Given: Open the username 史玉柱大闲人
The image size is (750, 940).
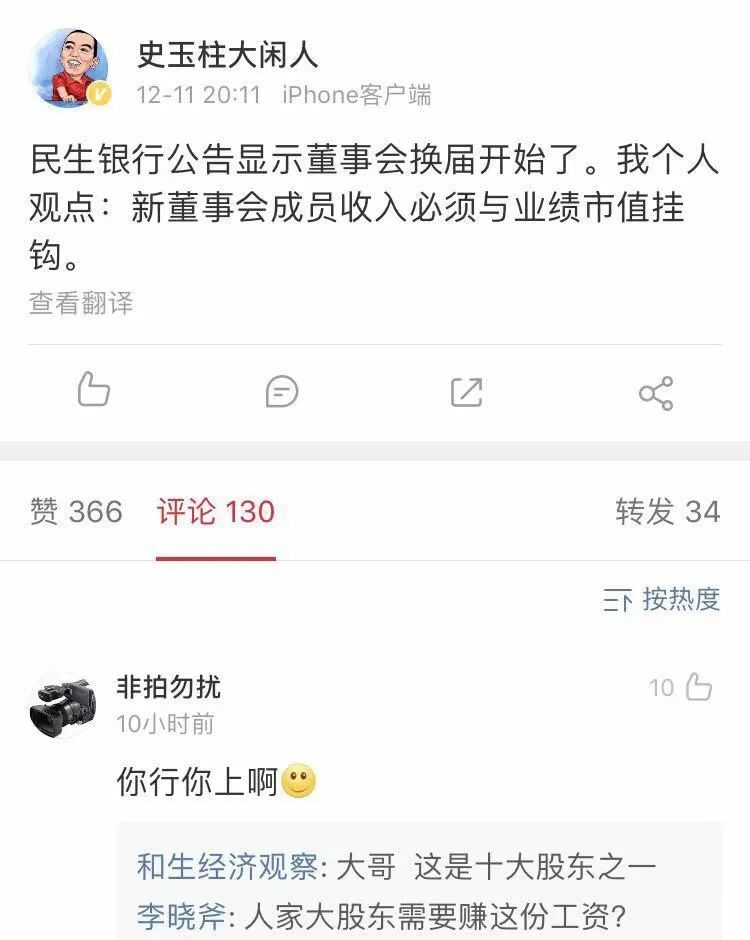Looking at the screenshot, I should coord(227,55).
